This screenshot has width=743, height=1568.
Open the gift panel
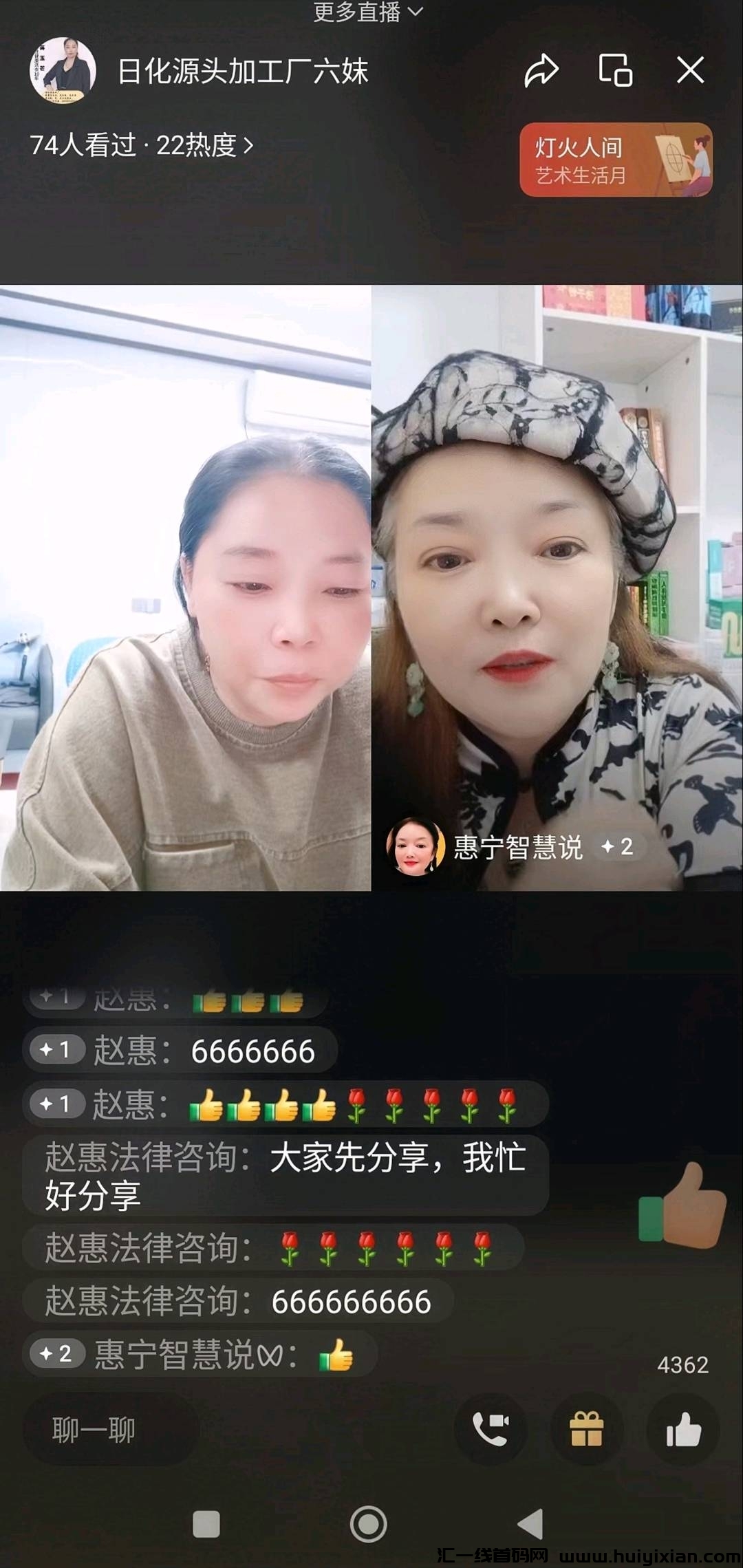click(x=586, y=1430)
